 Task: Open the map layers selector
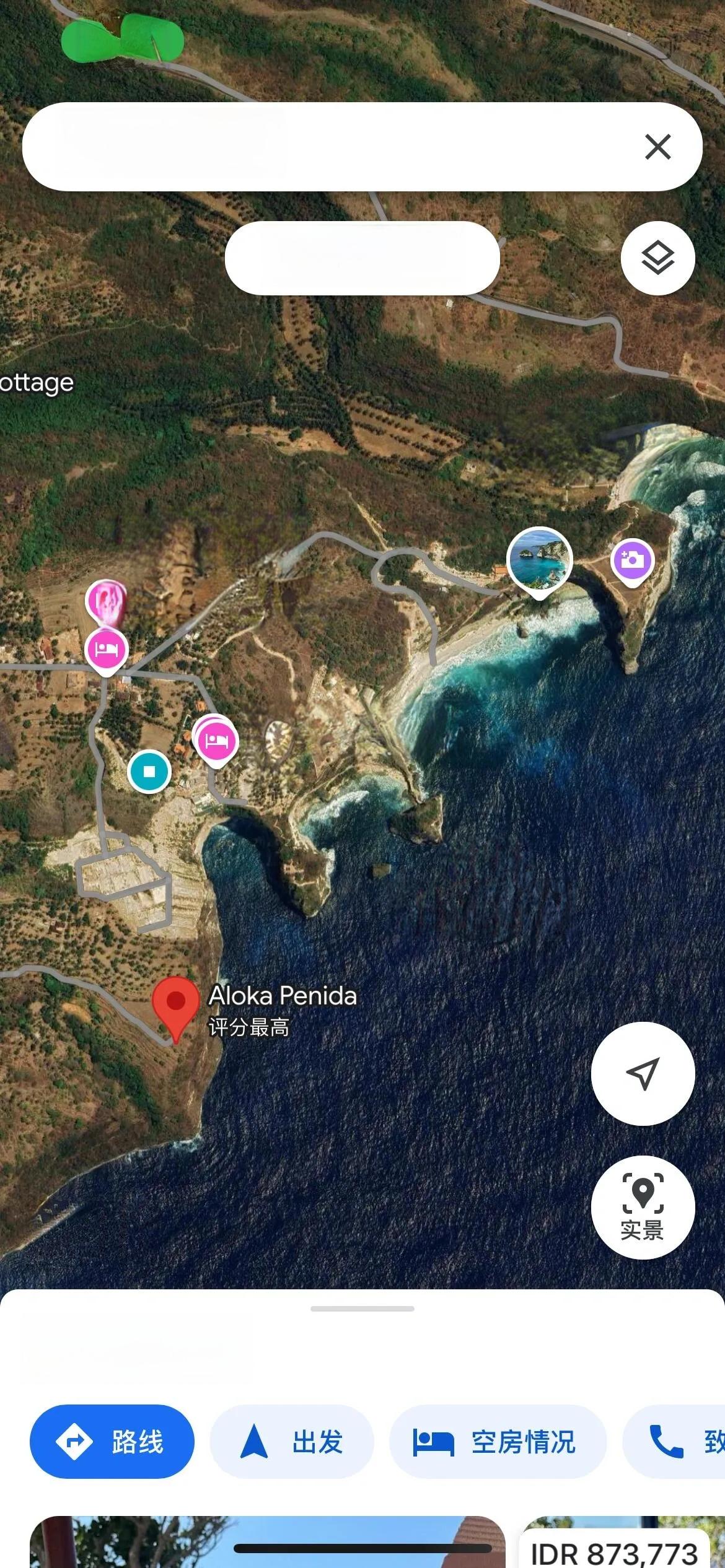657,258
